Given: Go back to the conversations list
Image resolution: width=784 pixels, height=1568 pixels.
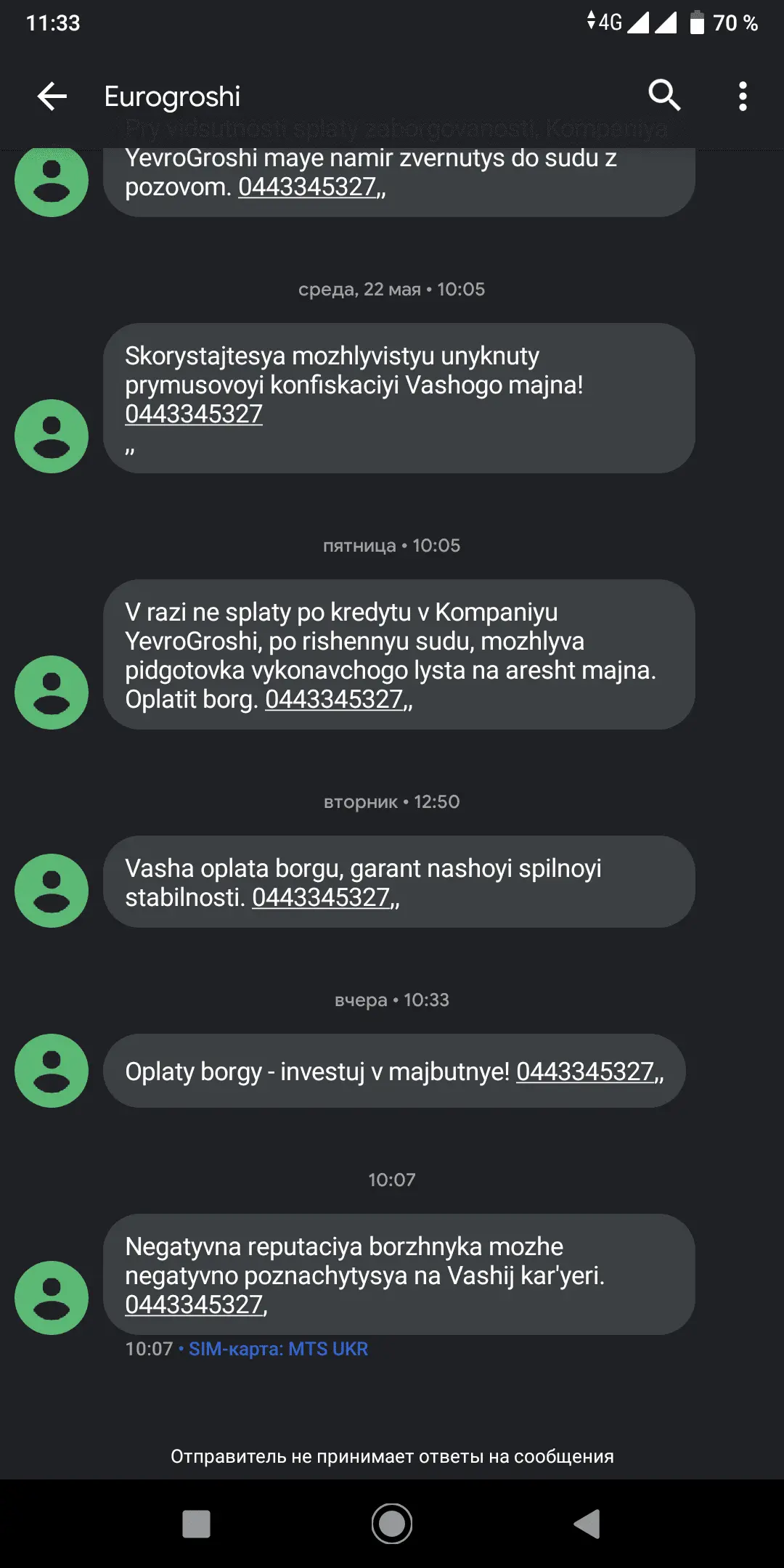Looking at the screenshot, I should click(52, 97).
